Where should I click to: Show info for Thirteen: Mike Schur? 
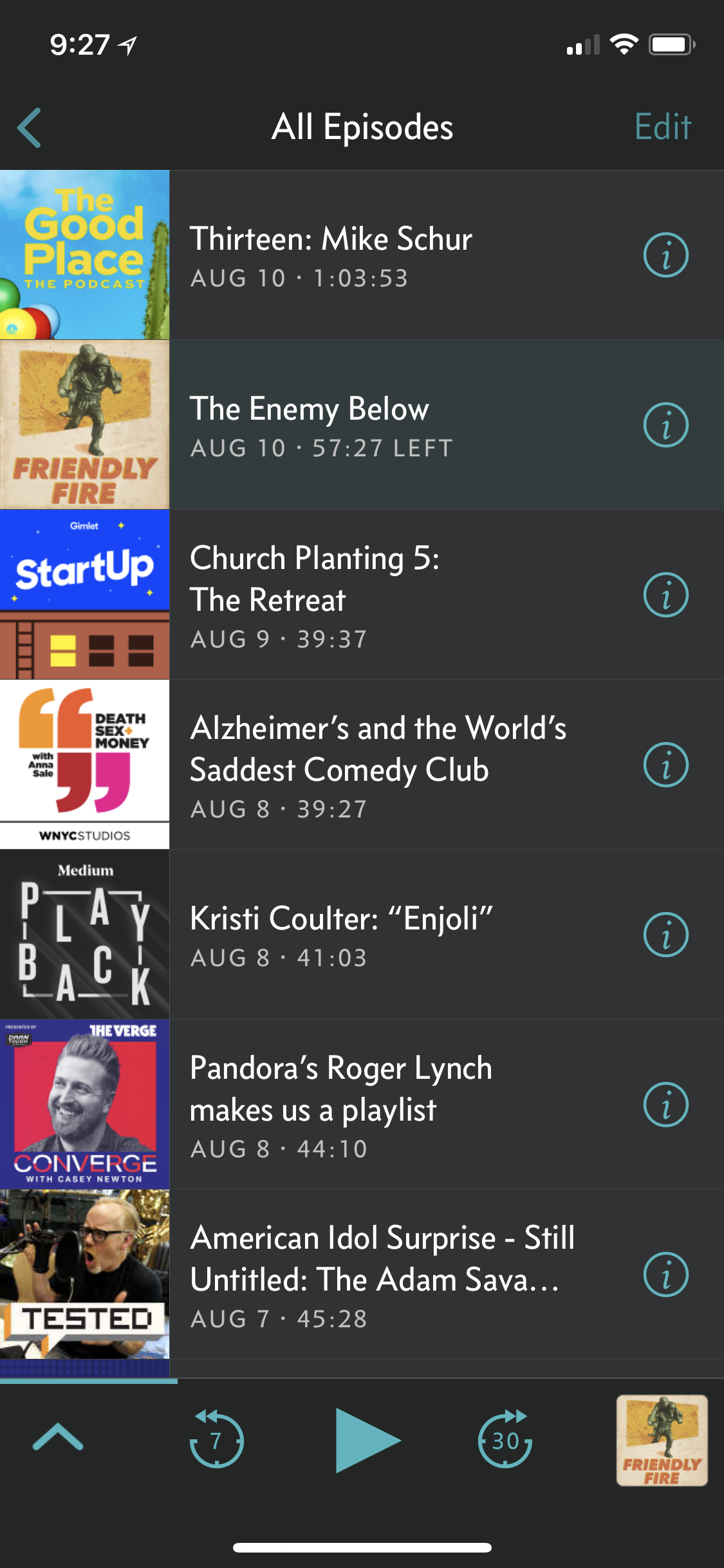[x=665, y=255]
